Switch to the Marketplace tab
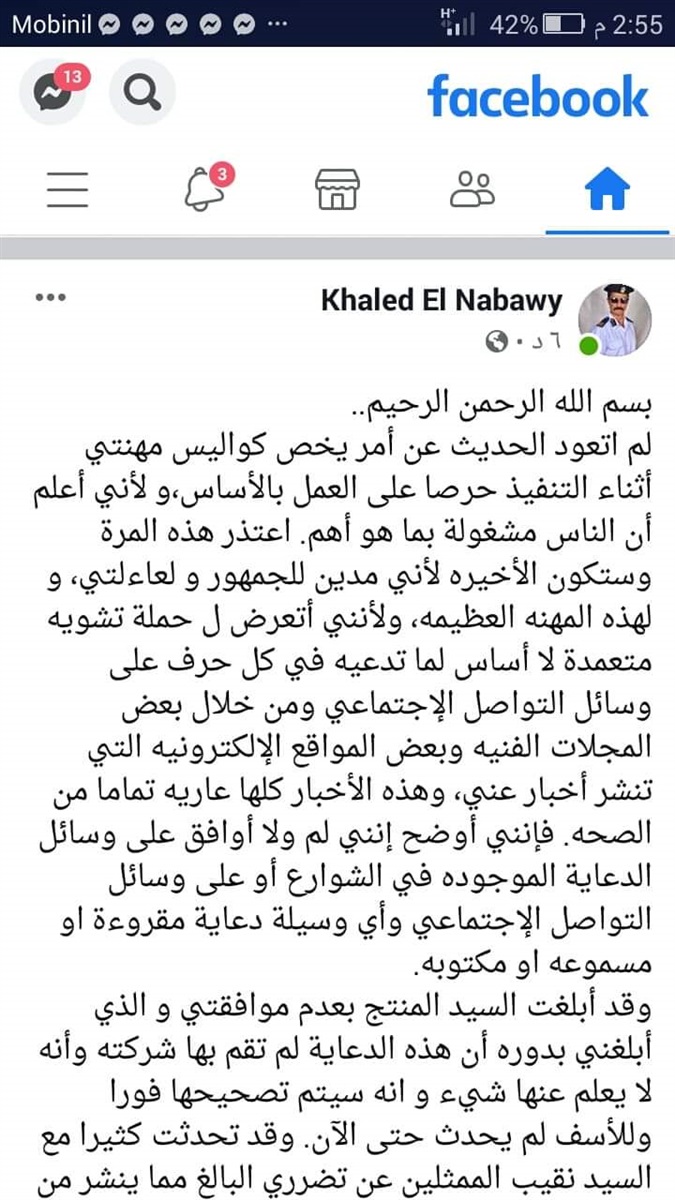This screenshot has height=1200, width=675. coord(337,189)
